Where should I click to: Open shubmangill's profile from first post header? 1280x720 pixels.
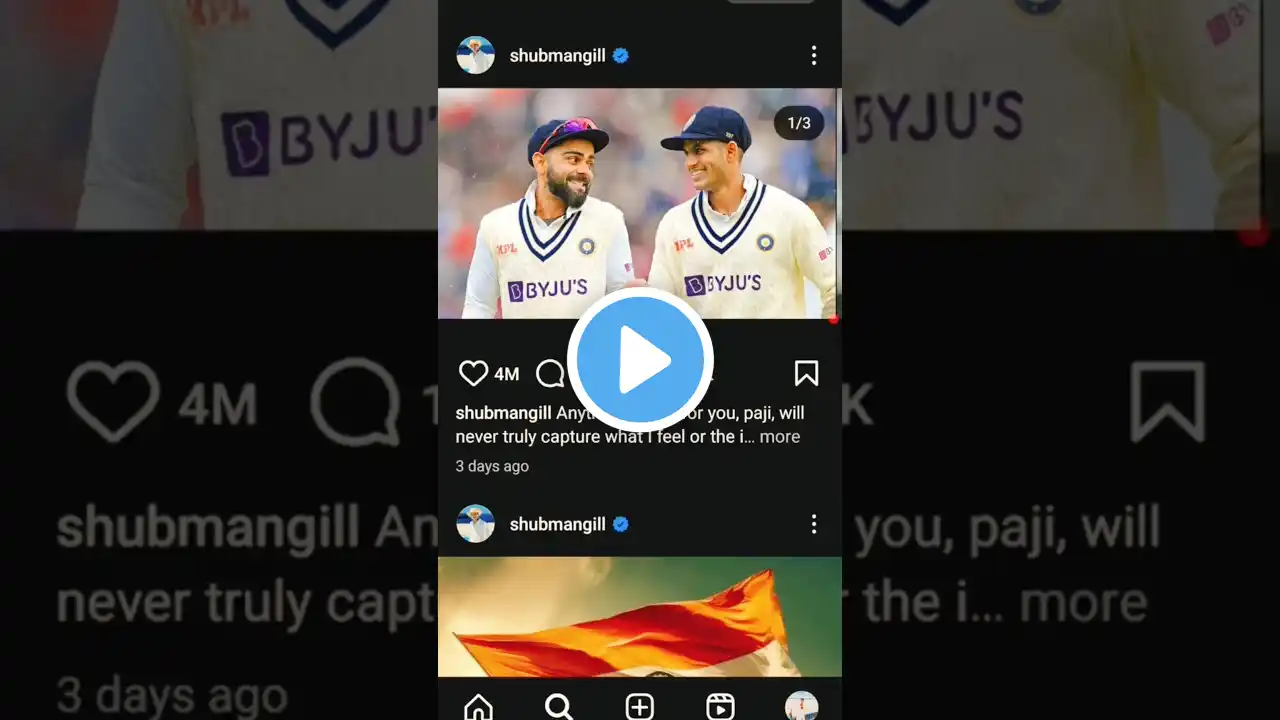pos(557,56)
